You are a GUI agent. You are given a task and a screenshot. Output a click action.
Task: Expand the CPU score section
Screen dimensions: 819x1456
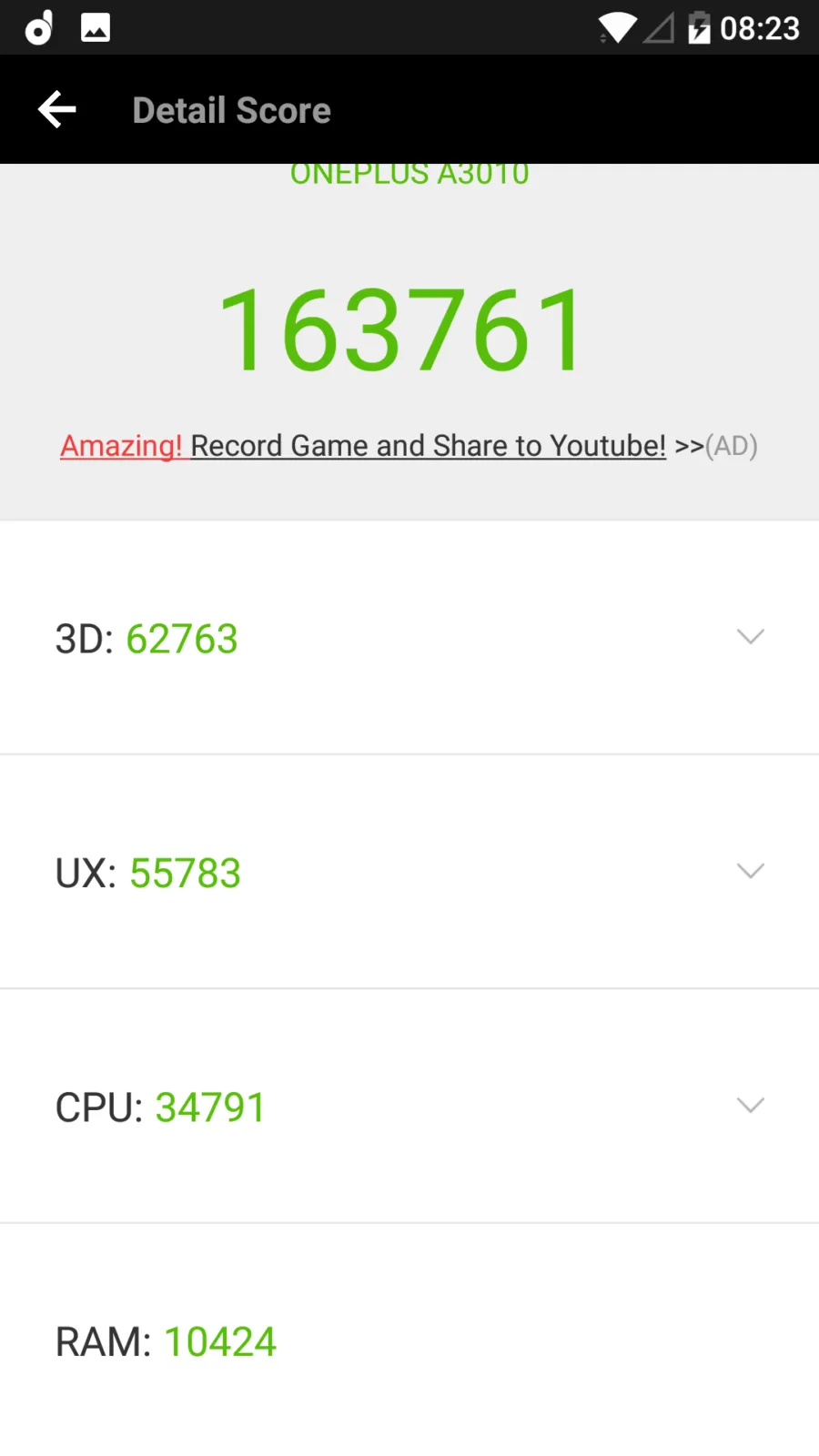pos(409,1107)
